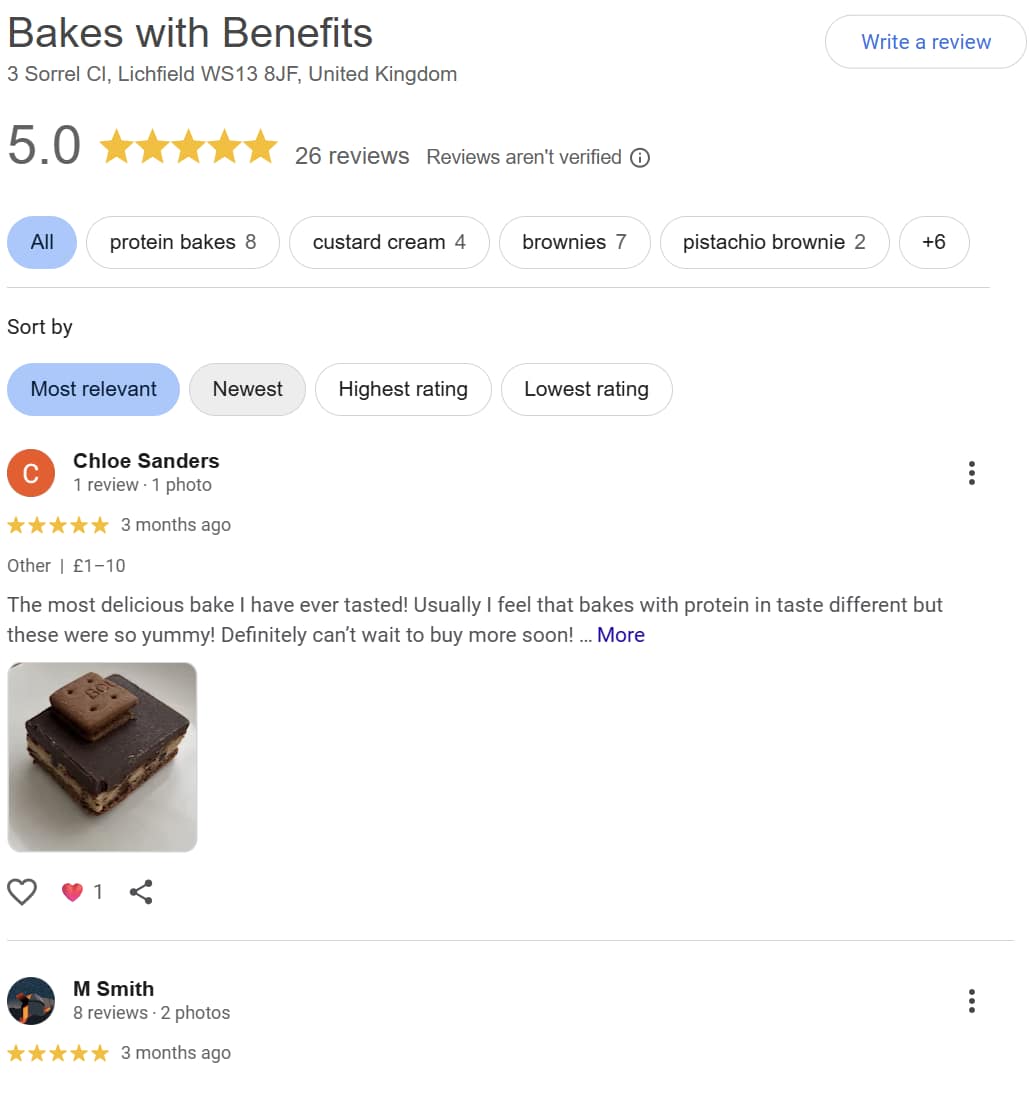
Task: Open overflow menu on M Smith's review
Action: pos(971,1001)
